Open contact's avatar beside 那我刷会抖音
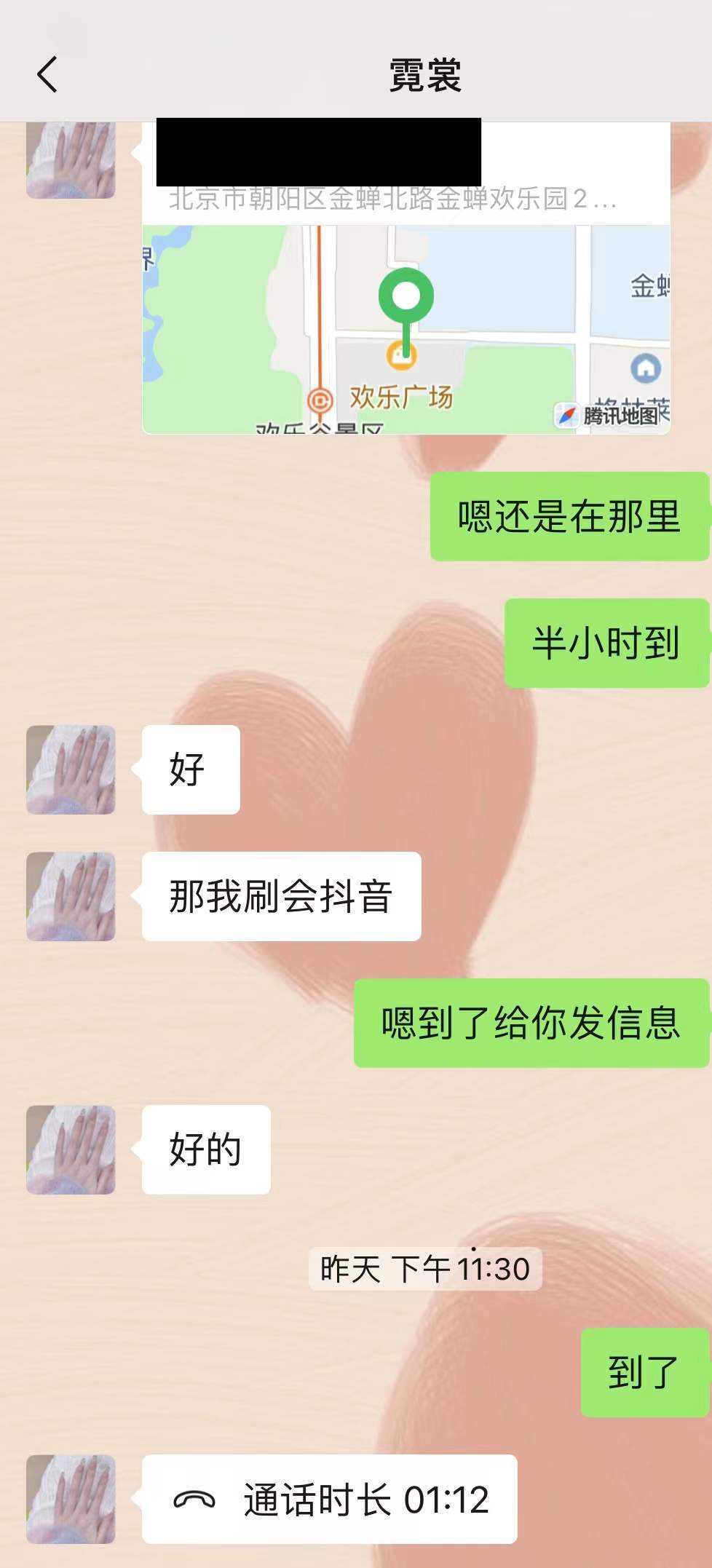The height and width of the screenshot is (1568, 712). (71, 896)
